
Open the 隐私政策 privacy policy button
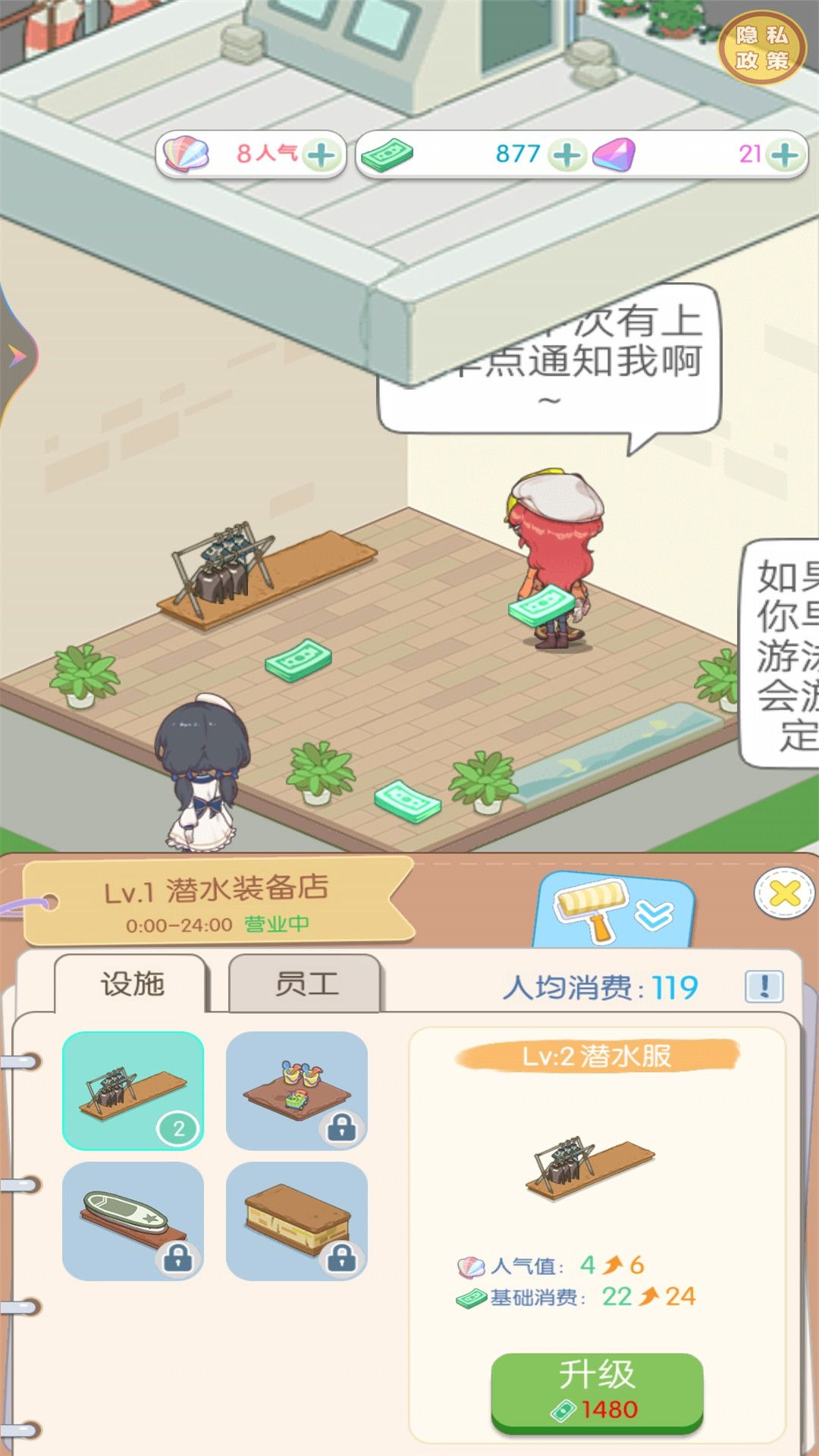[761, 47]
